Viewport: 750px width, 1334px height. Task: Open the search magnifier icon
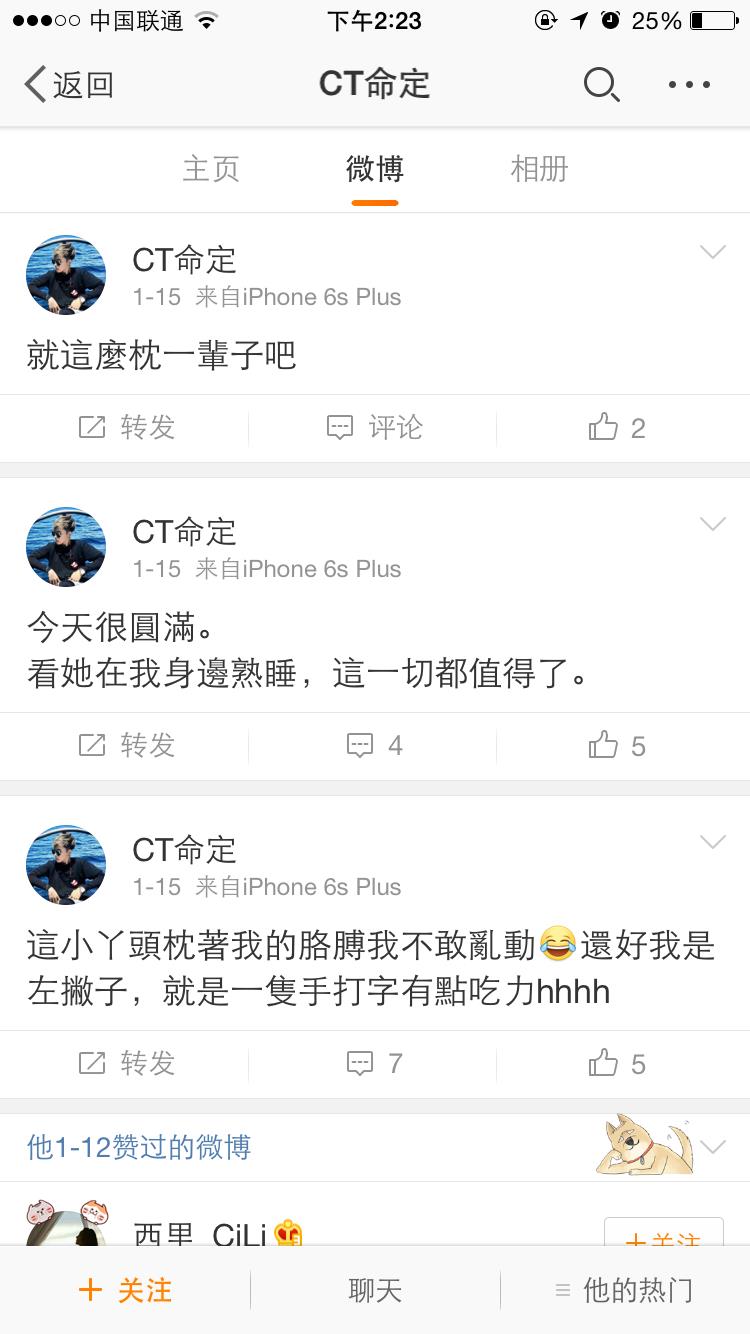(600, 85)
